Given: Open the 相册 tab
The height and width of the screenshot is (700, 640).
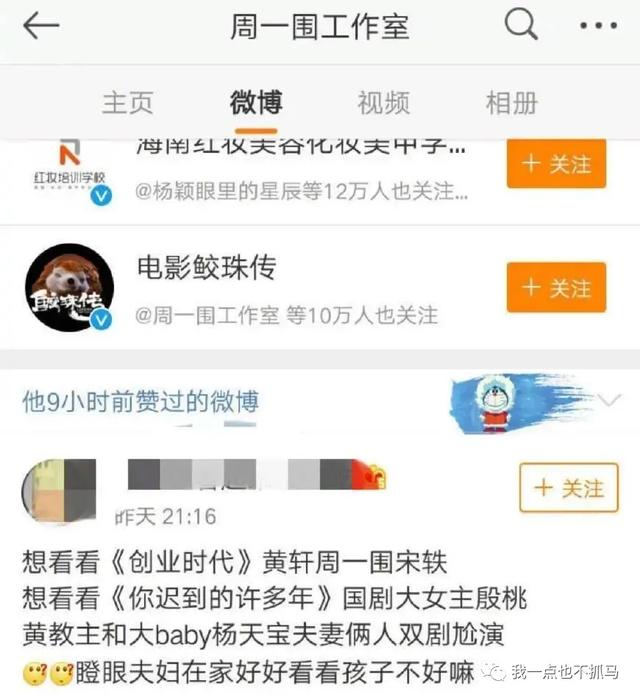Looking at the screenshot, I should [512, 102].
